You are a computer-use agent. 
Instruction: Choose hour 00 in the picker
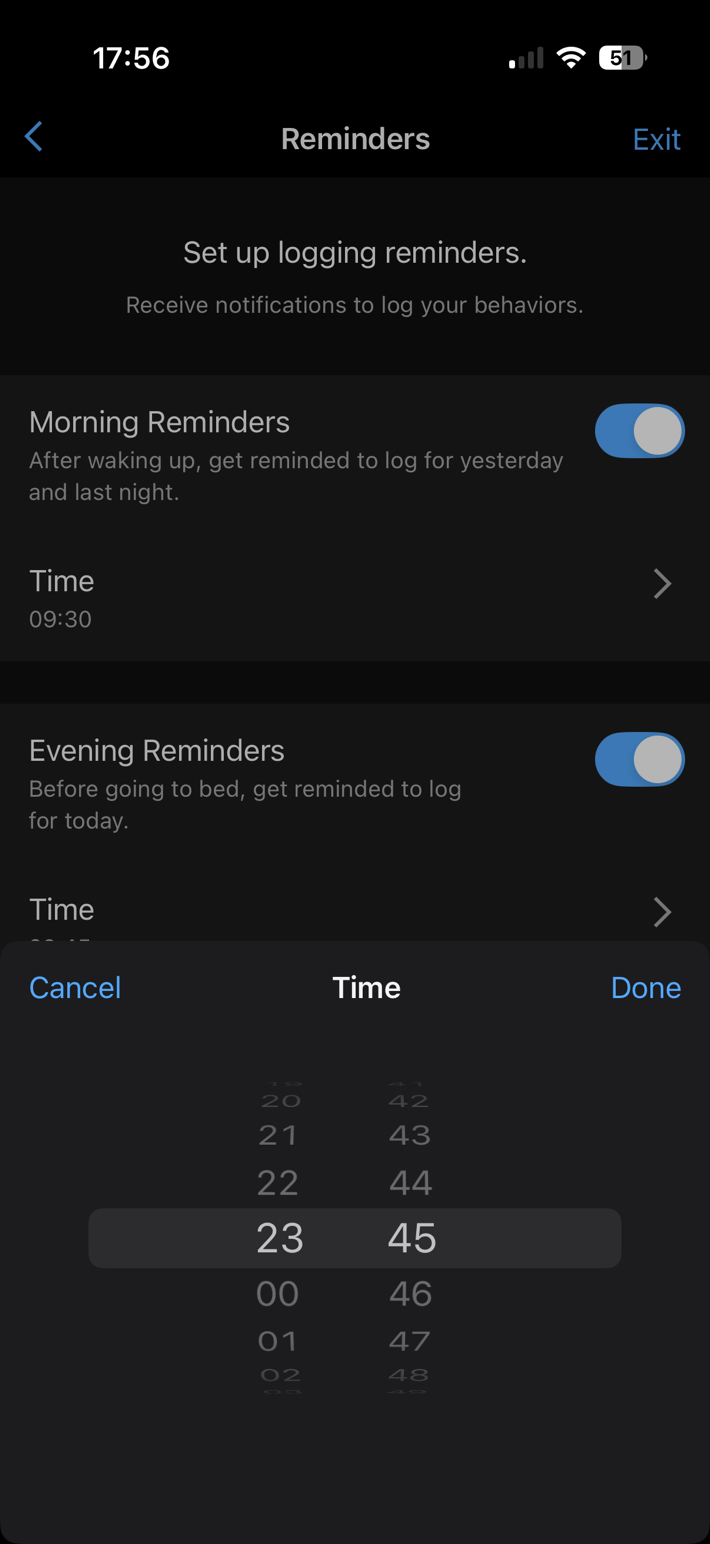coord(278,1293)
